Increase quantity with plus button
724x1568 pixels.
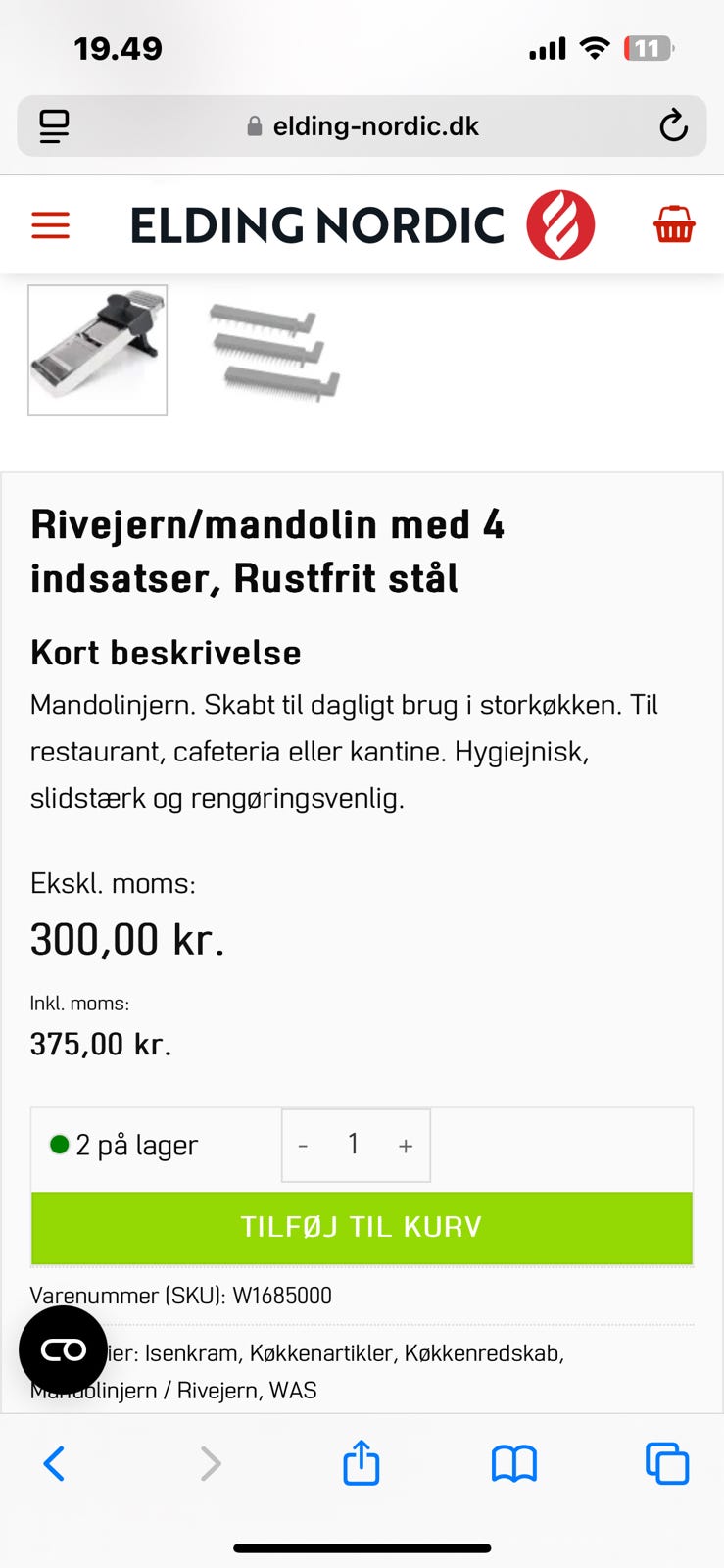(406, 1146)
